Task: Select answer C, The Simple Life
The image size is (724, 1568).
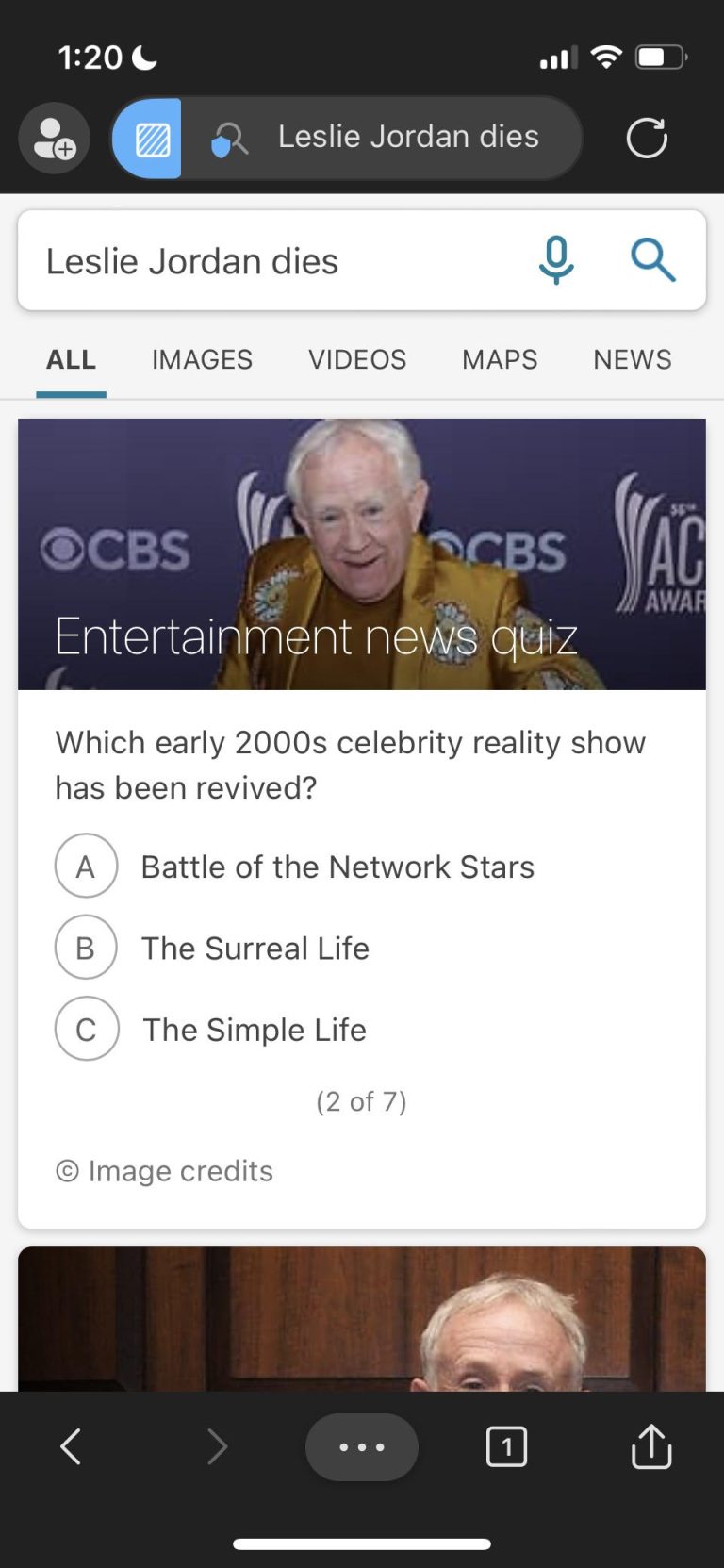Action: pyautogui.click(x=86, y=1029)
